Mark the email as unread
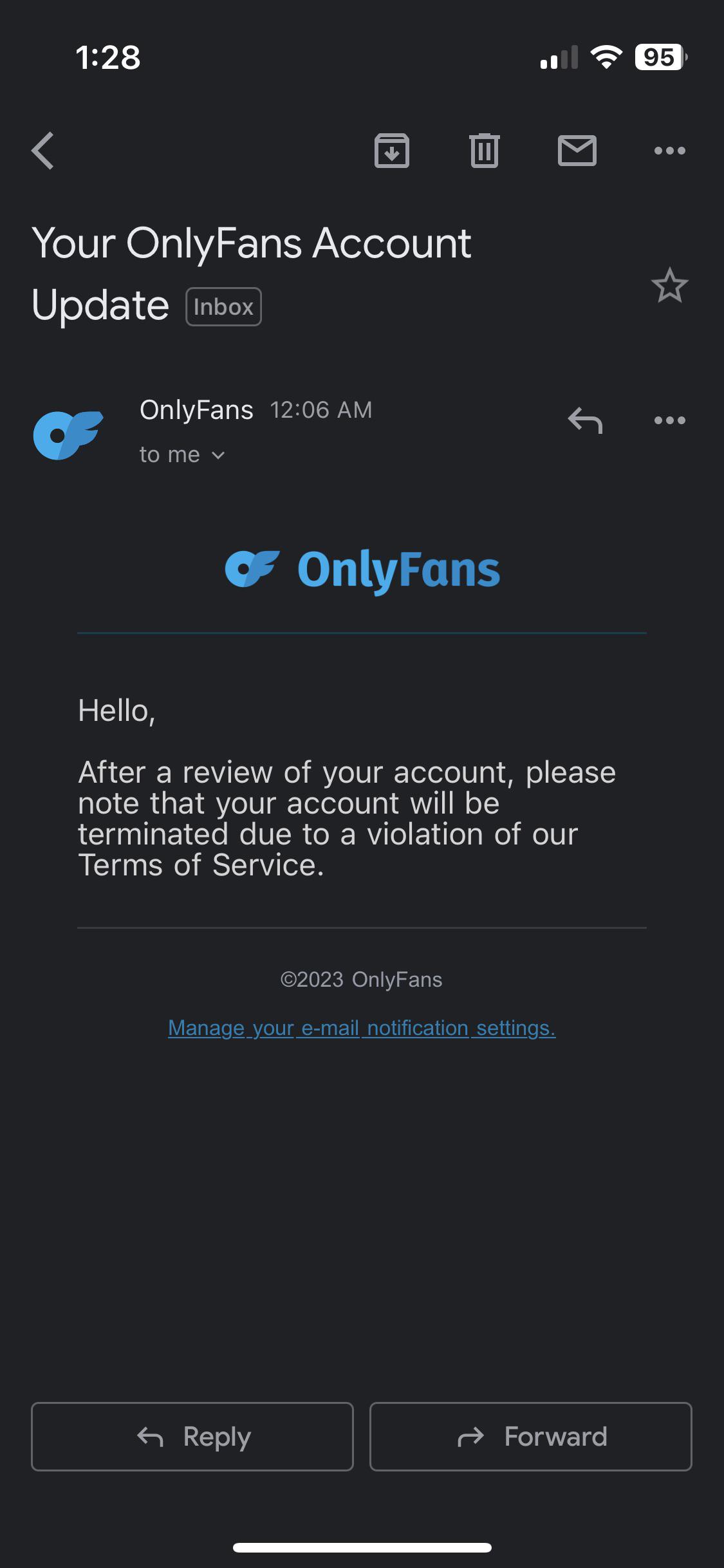This screenshot has height=1568, width=724. tap(577, 151)
